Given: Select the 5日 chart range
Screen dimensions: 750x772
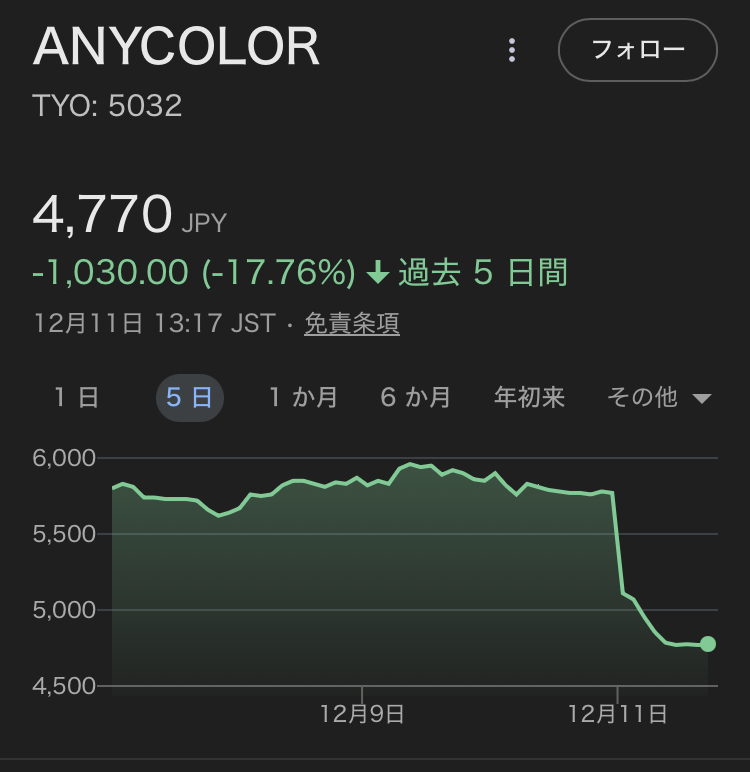Looking at the screenshot, I should tap(189, 398).
